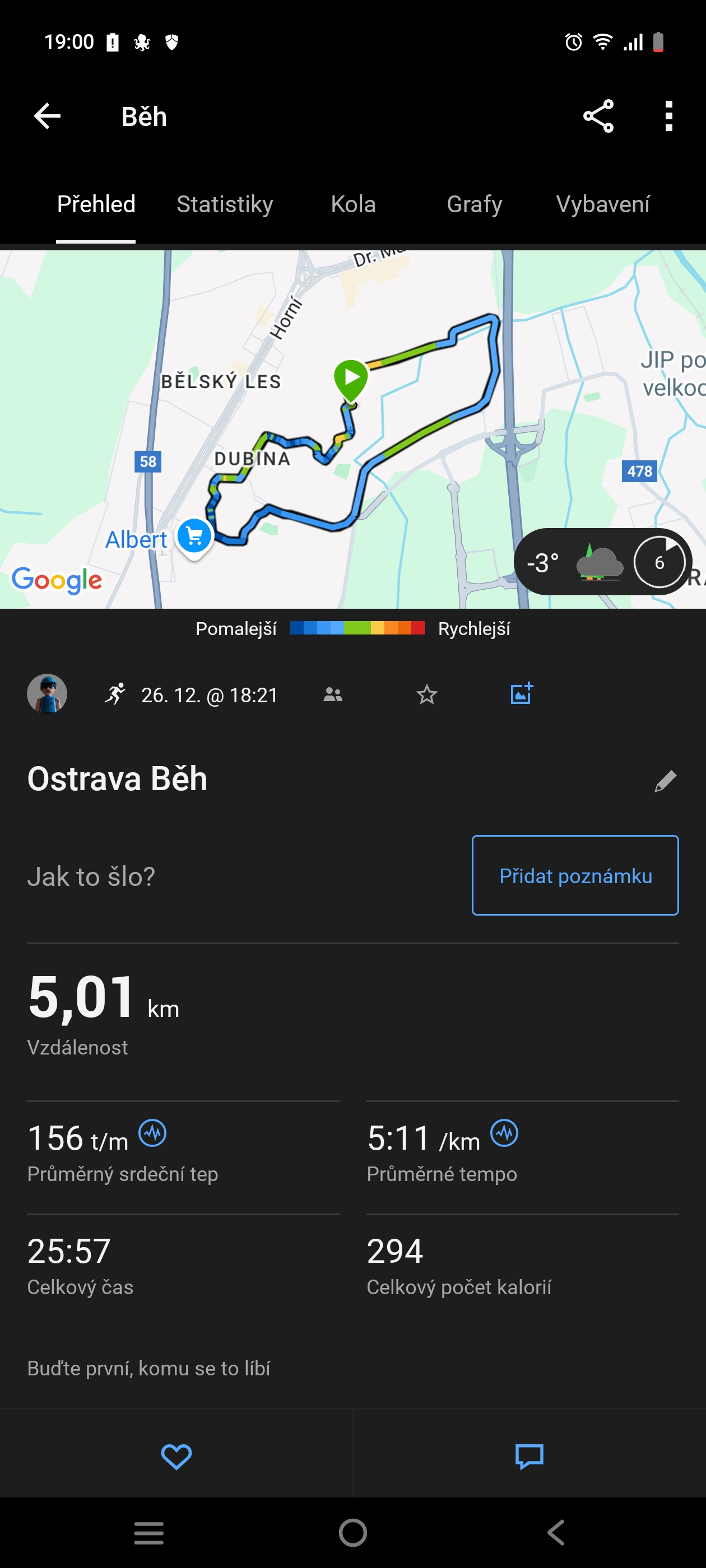Like this activity with the heart
The width and height of the screenshot is (706, 1568).
coord(176,1456)
